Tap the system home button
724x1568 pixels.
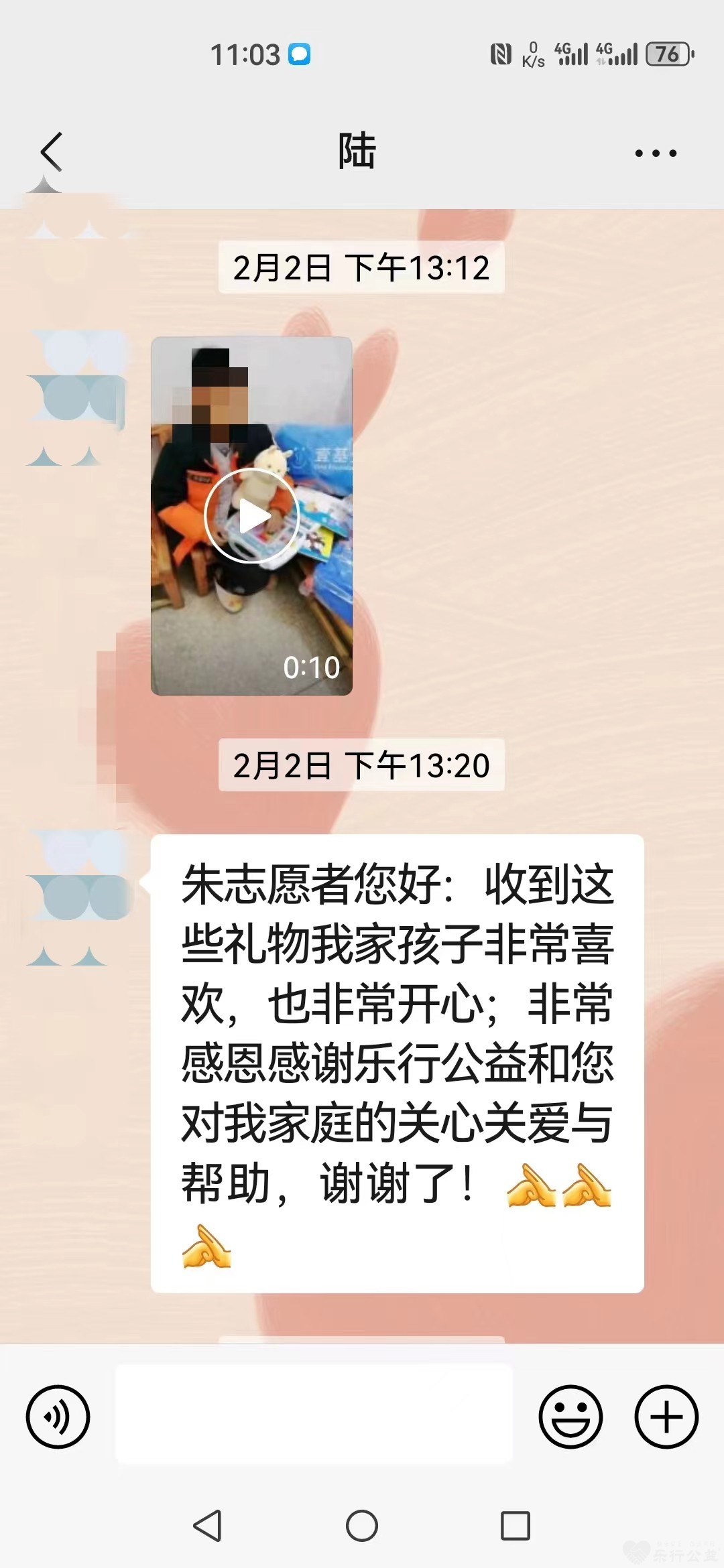pyautogui.click(x=362, y=1526)
